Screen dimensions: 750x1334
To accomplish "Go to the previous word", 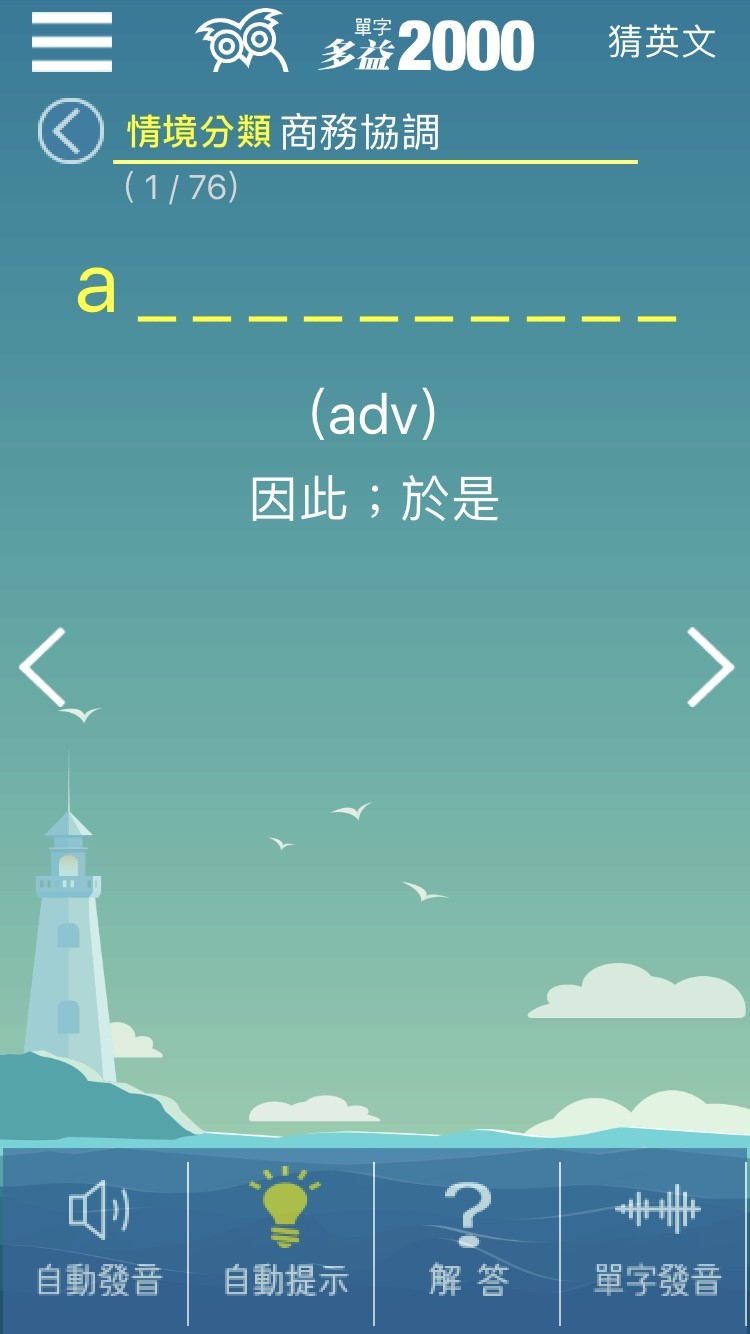I will (42, 667).
